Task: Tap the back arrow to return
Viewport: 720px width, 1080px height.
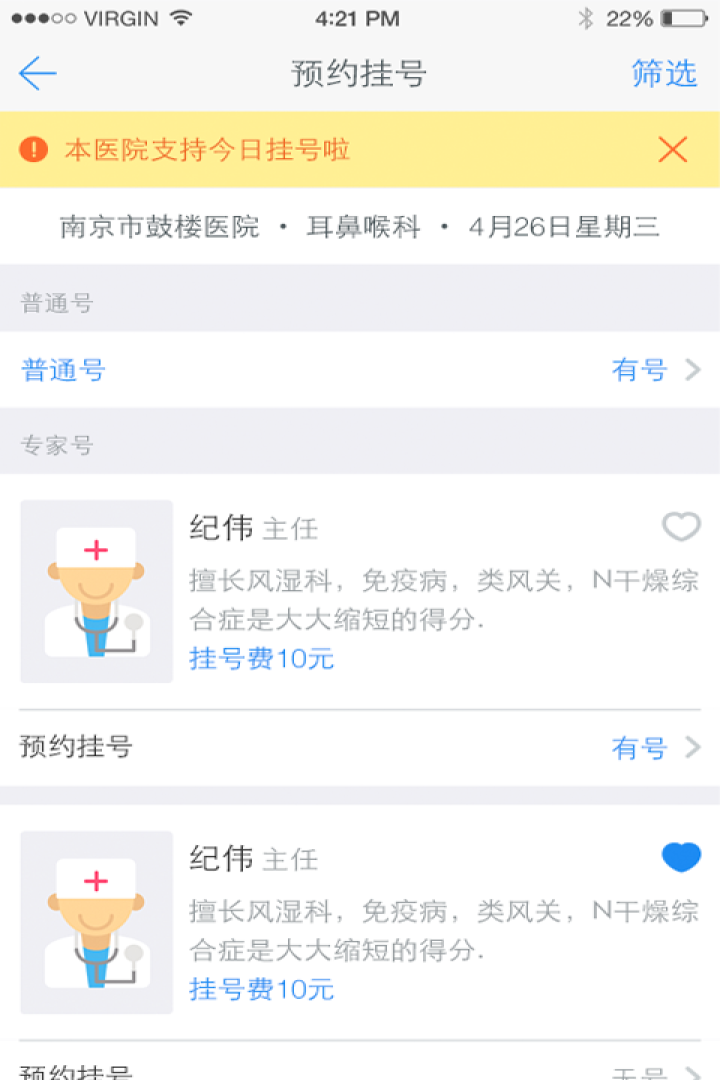Action: coord(37,73)
